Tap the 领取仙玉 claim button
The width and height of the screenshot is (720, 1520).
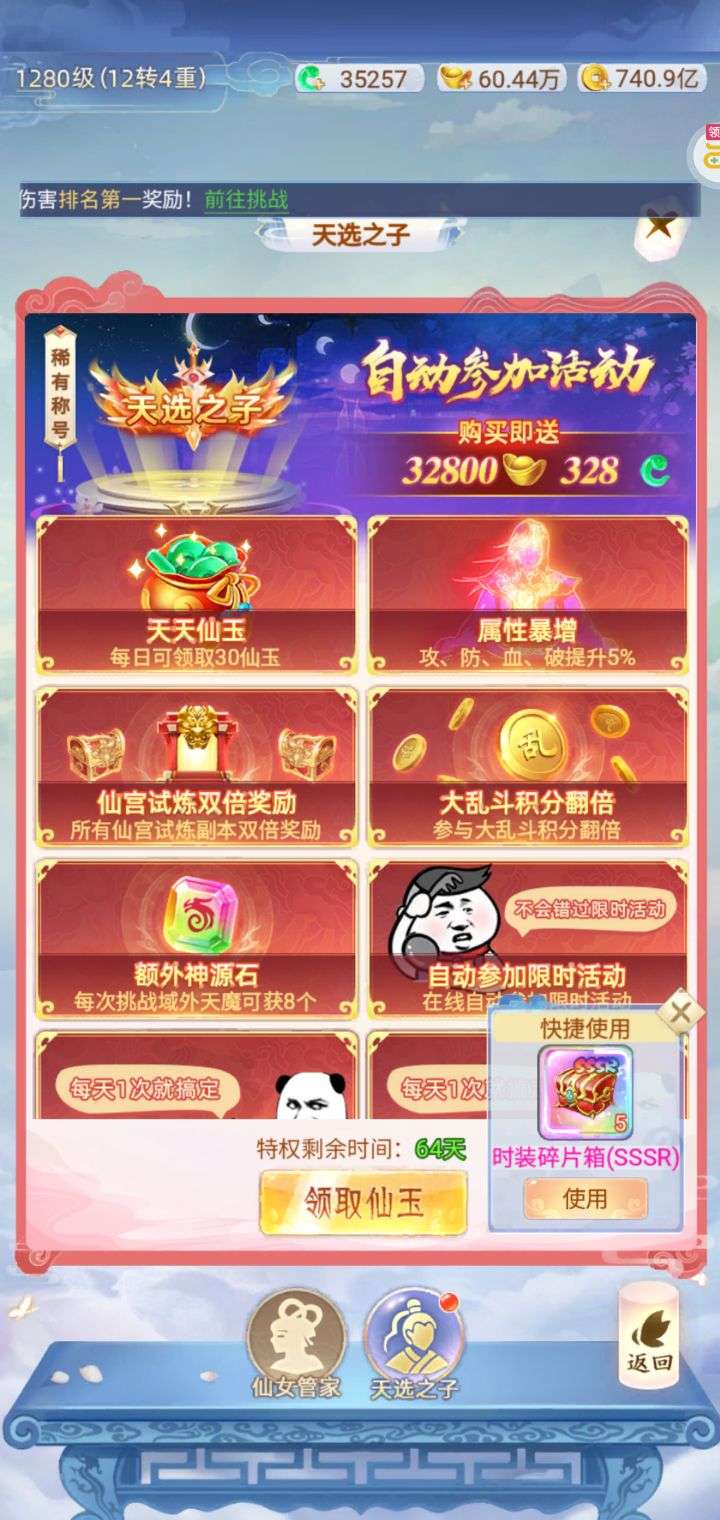363,1203
